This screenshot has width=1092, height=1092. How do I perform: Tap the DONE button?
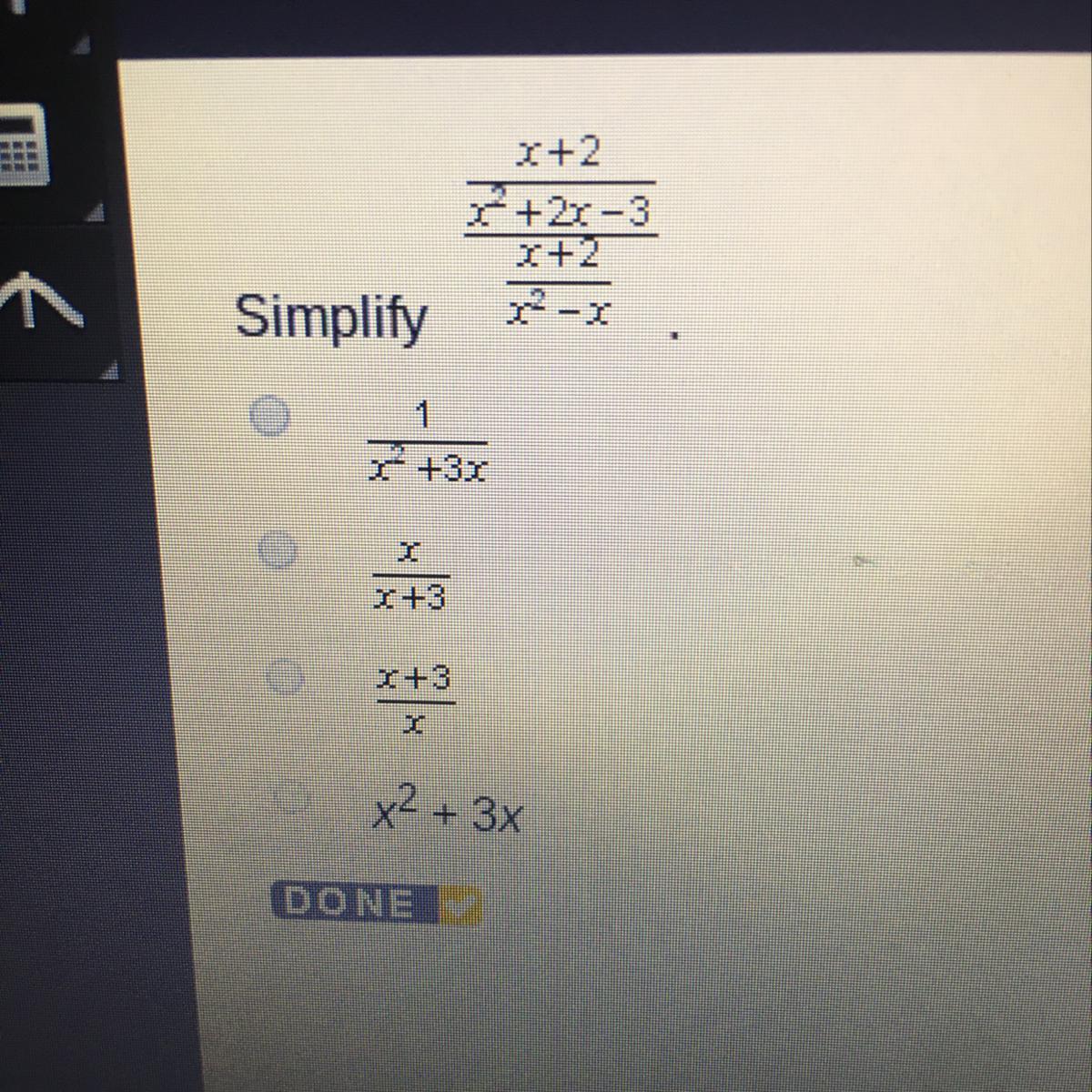point(377,905)
